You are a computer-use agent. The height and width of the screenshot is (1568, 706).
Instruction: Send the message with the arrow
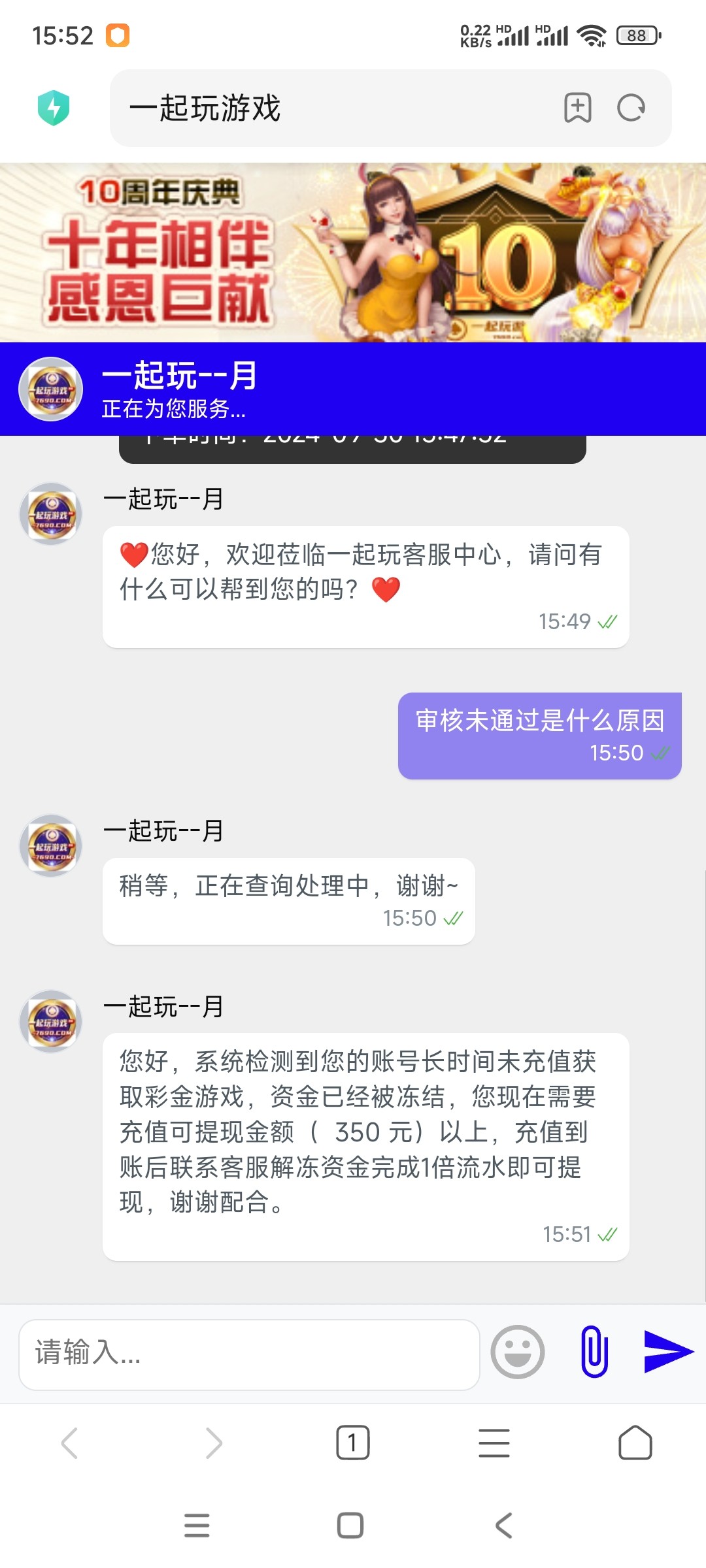668,1352
